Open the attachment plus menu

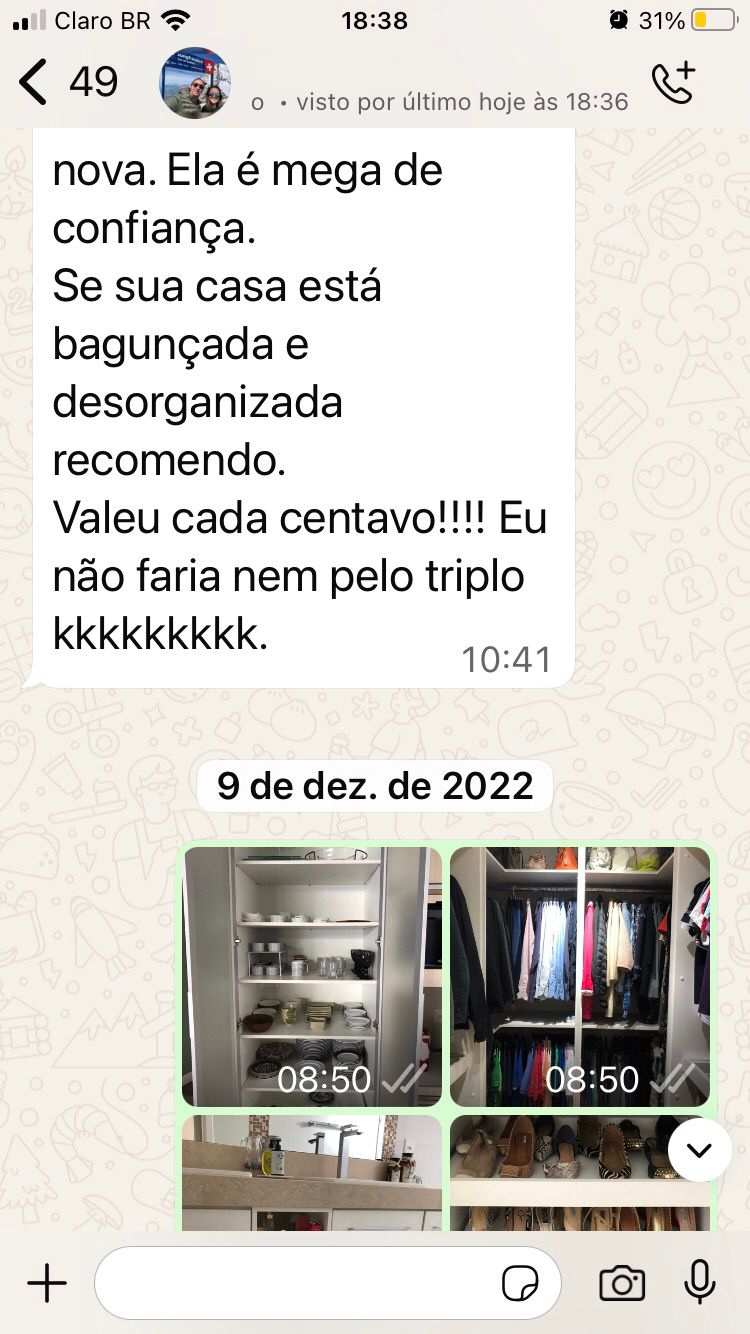pos(46,1283)
